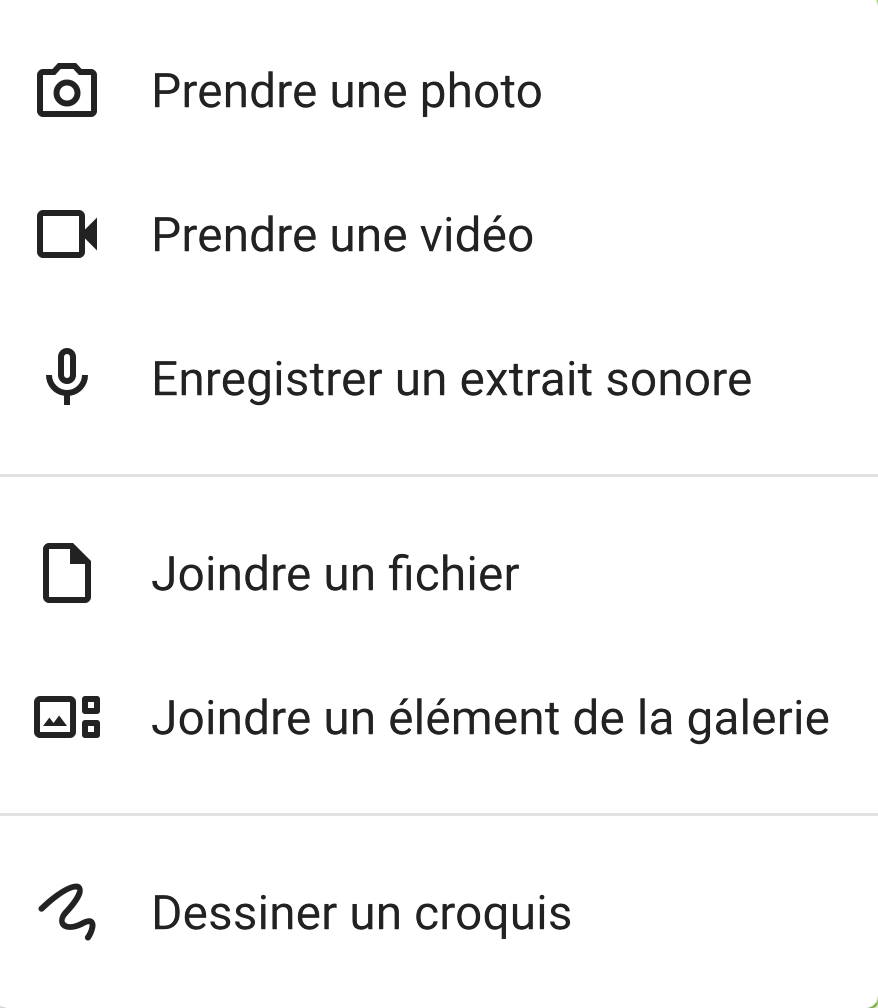
Task: Choose Prendre une vidéo
Action: pyautogui.click(x=342, y=236)
